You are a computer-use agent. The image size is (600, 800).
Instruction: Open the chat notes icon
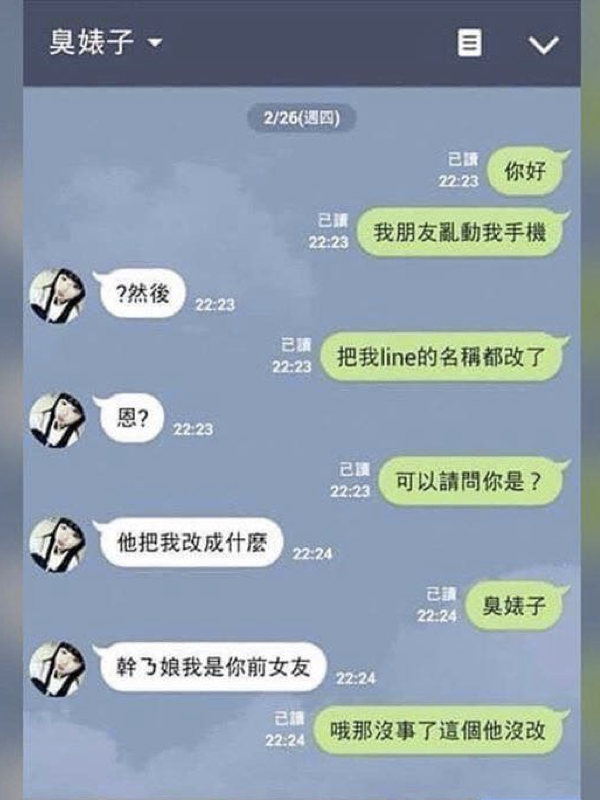tap(469, 43)
